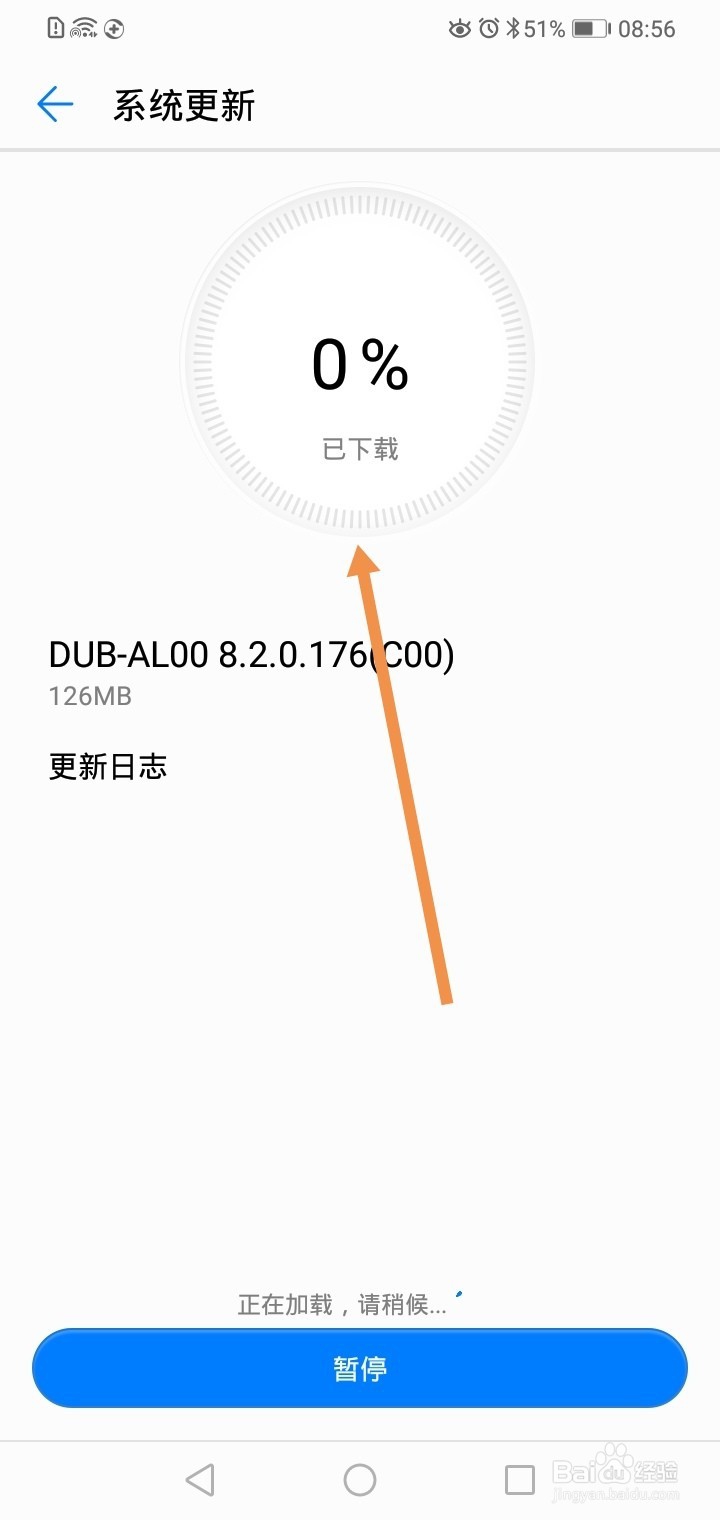Tap the system back navigation button
Image resolution: width=720 pixels, height=1520 pixels.
pos(201,1479)
